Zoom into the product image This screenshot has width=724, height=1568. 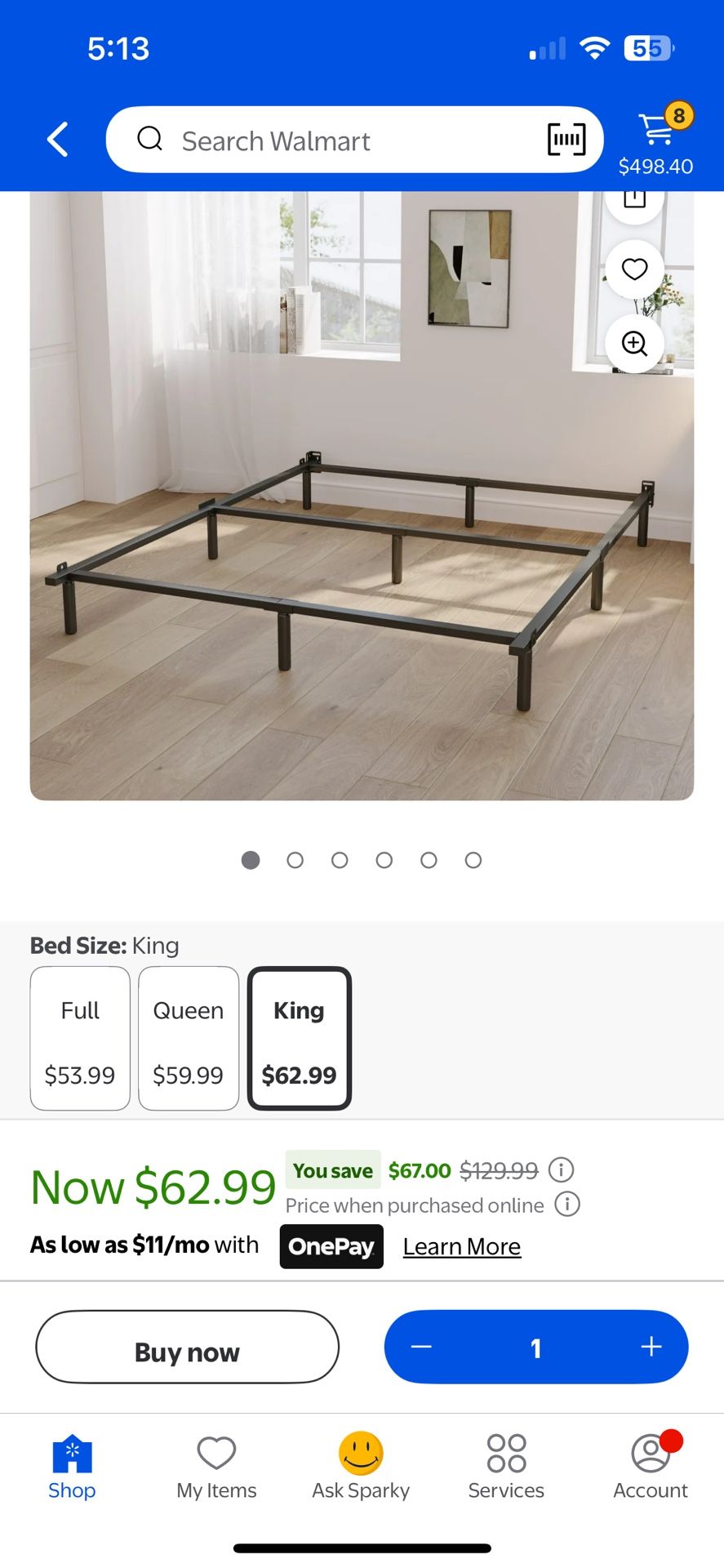click(634, 343)
